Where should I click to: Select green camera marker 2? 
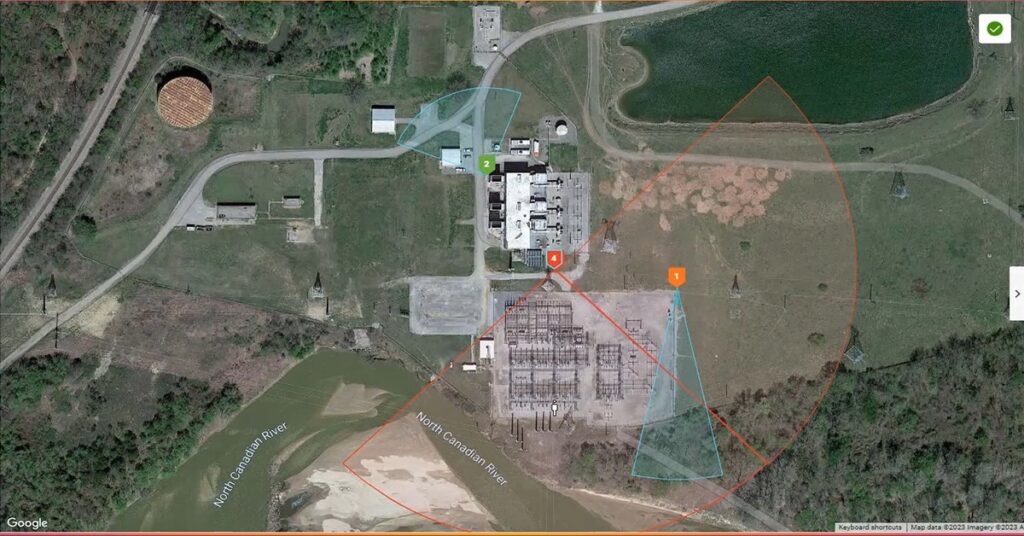click(486, 163)
